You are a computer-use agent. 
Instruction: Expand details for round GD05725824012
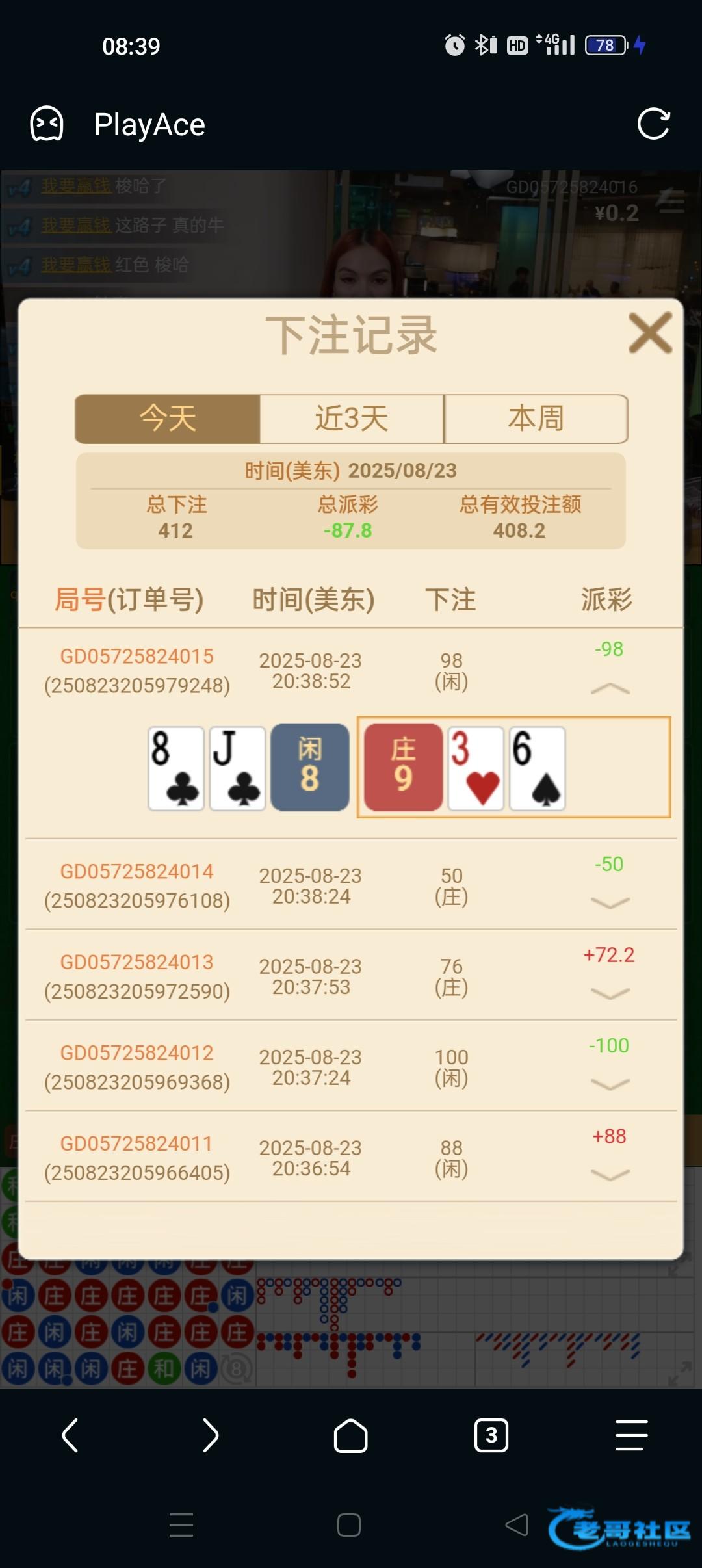click(610, 1084)
